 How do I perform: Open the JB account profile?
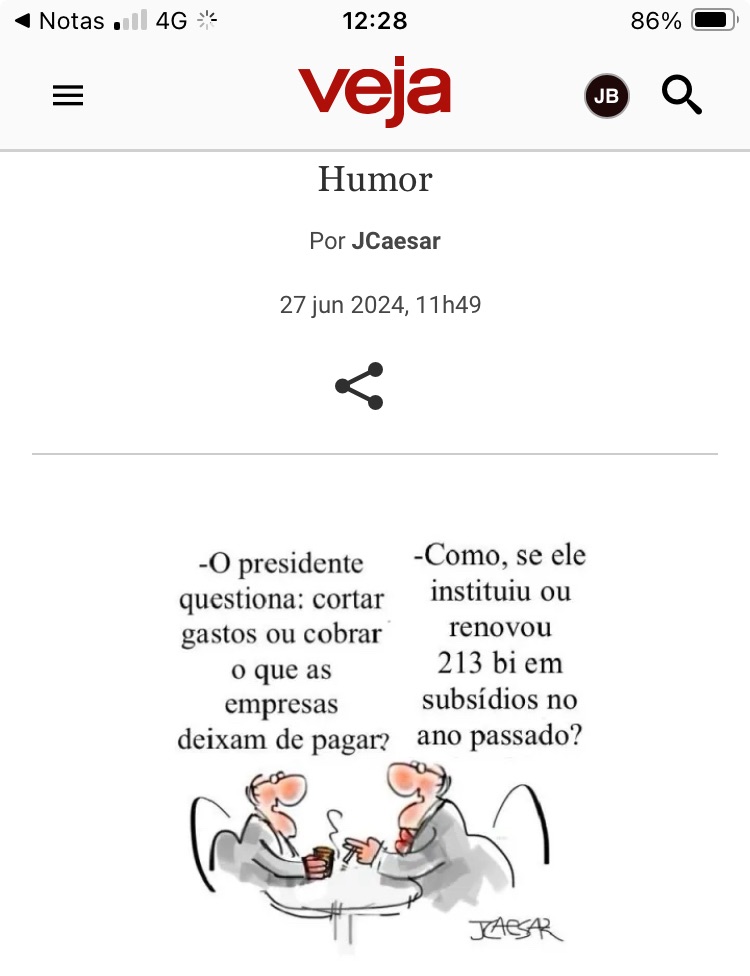tap(606, 97)
